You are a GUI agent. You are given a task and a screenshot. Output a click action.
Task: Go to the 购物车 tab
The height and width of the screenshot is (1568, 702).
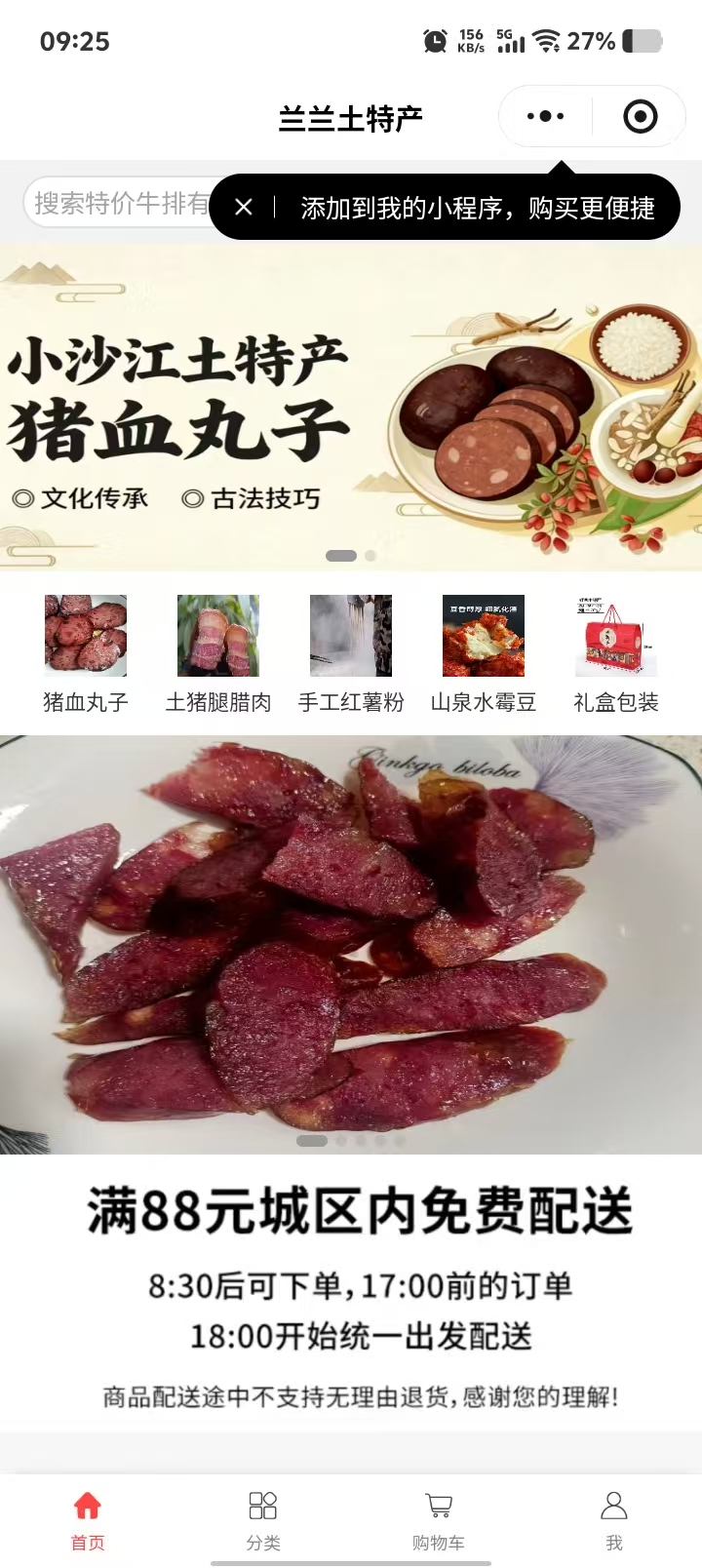pos(439,1519)
